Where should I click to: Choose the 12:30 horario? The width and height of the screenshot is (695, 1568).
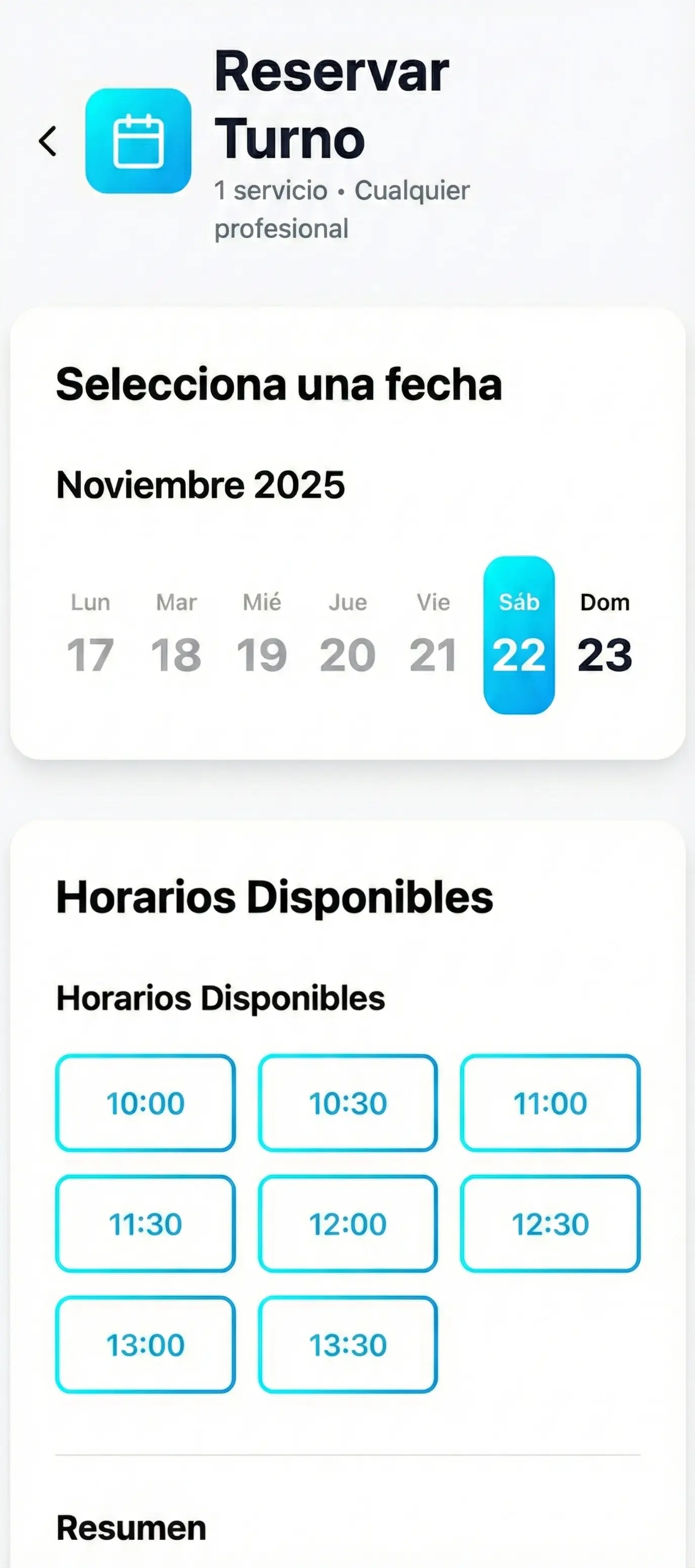click(x=550, y=1223)
